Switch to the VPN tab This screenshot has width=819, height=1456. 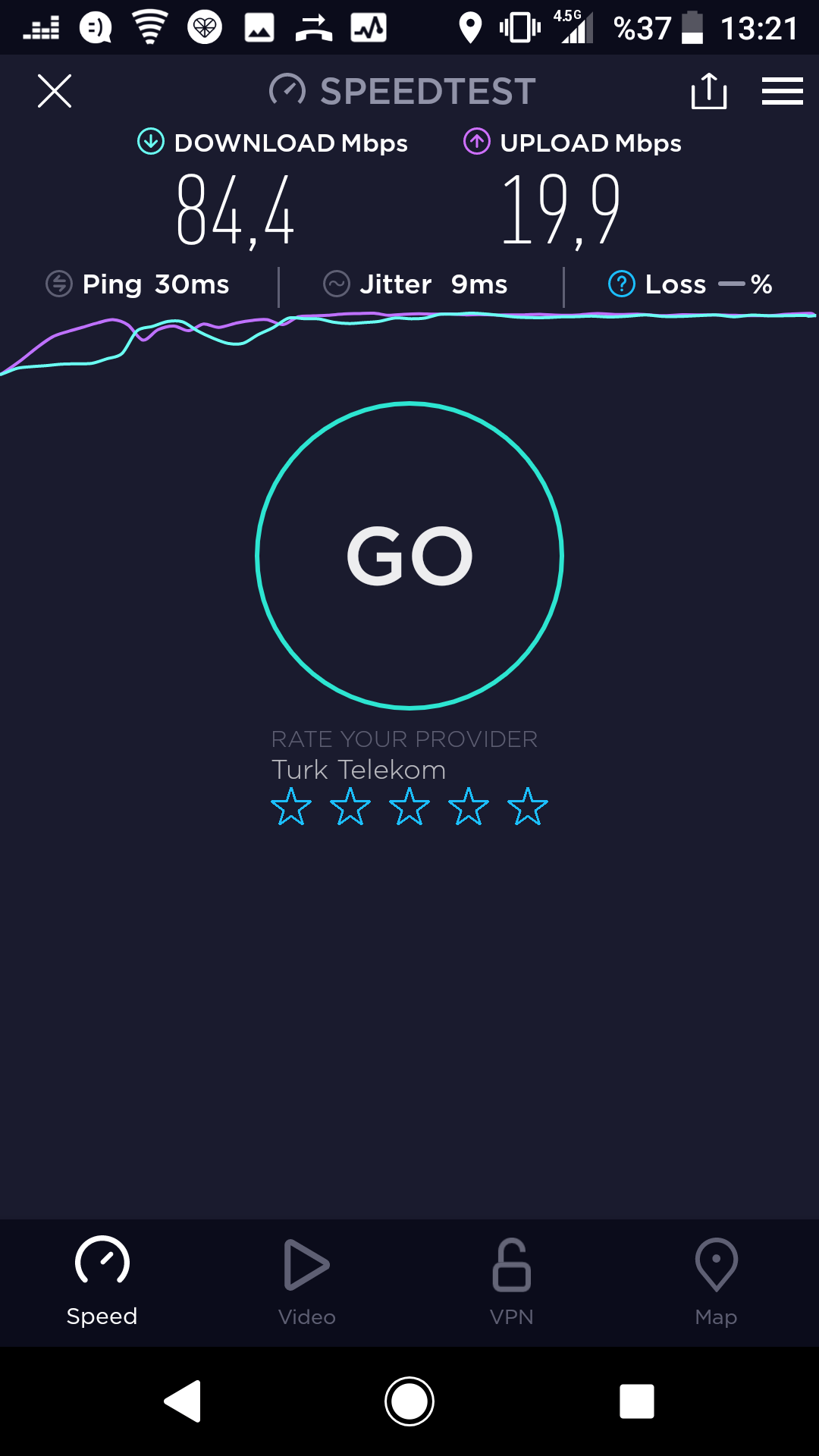[512, 1282]
